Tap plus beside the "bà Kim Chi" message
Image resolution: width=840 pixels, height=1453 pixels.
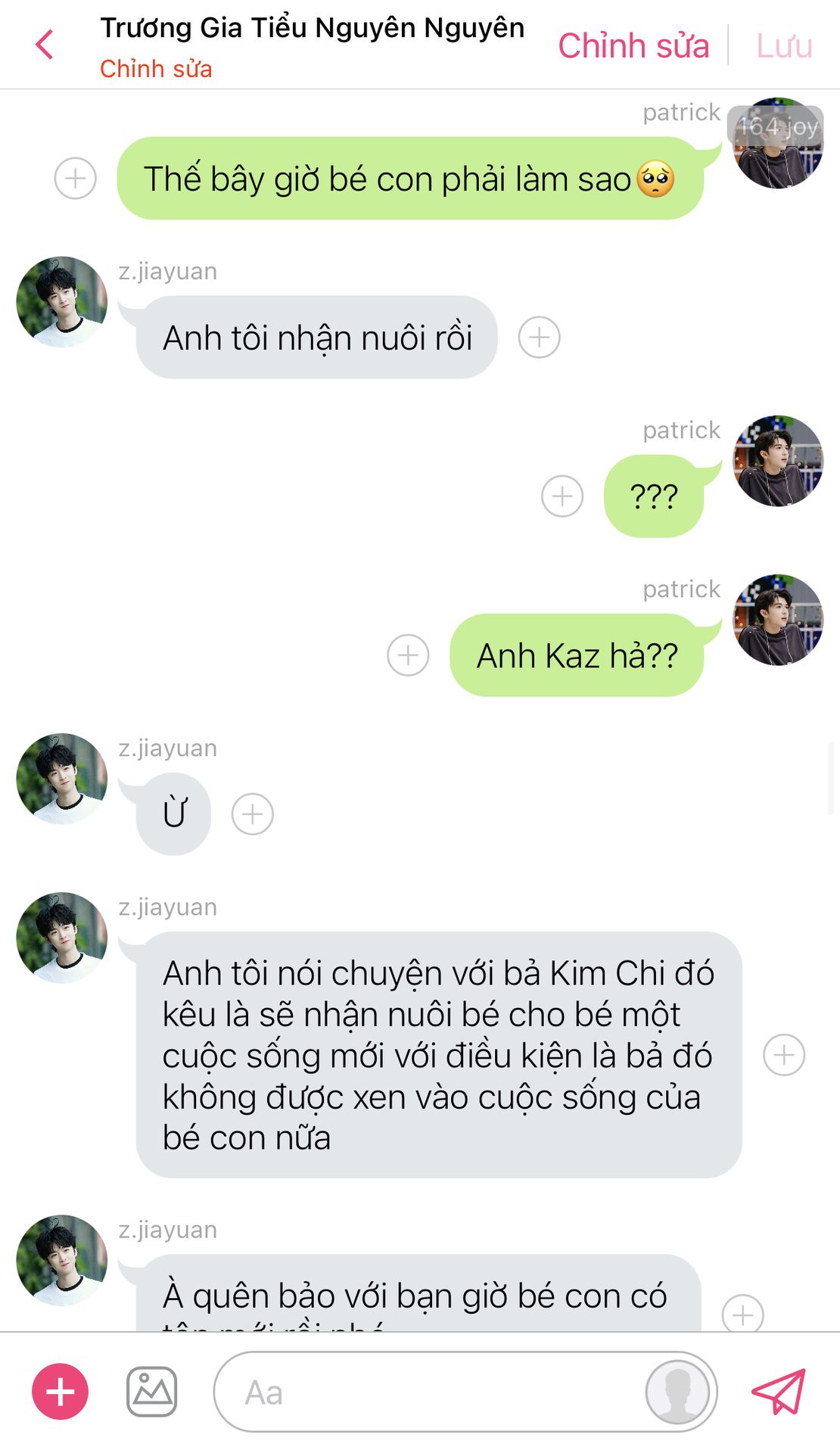(784, 1055)
